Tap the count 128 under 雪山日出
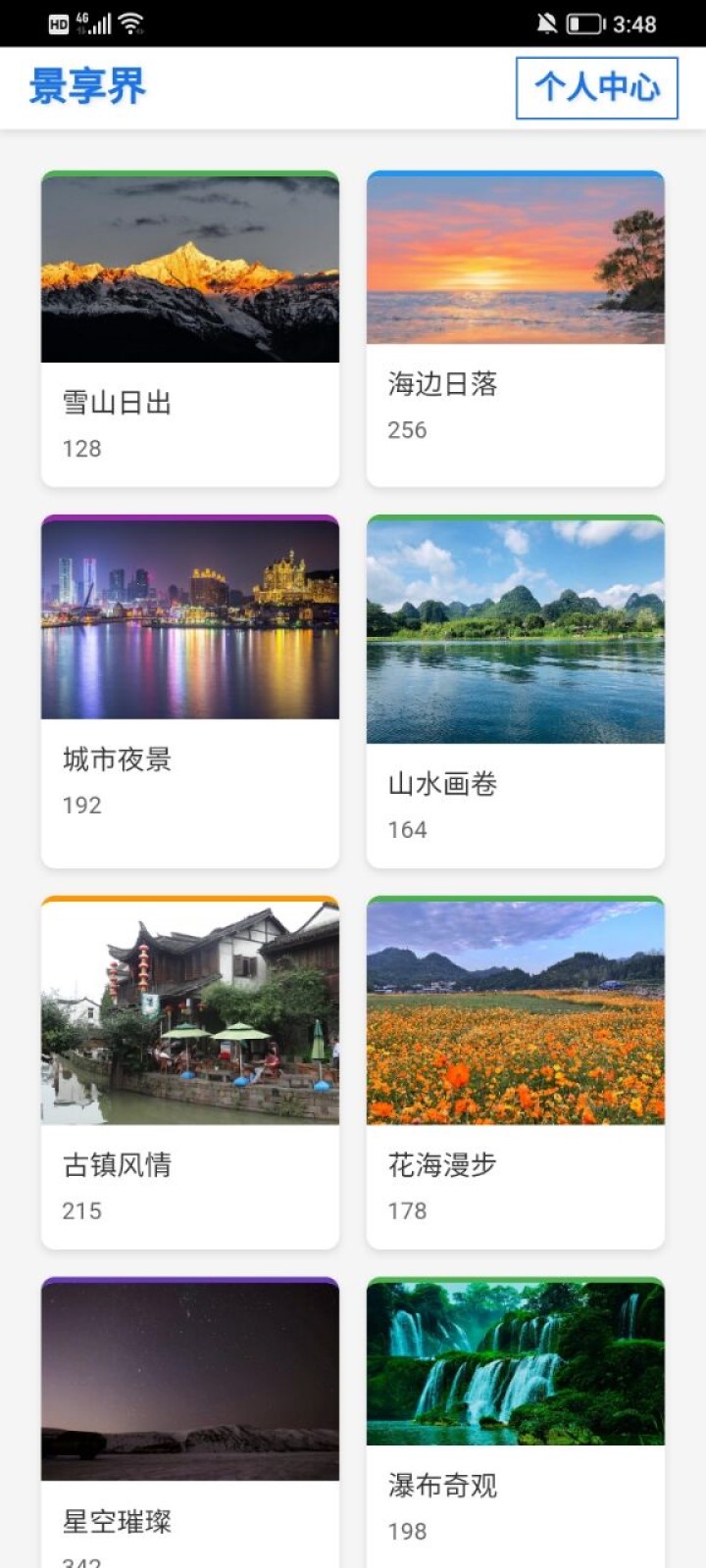Viewport: 706px width, 1568px height. (x=82, y=449)
